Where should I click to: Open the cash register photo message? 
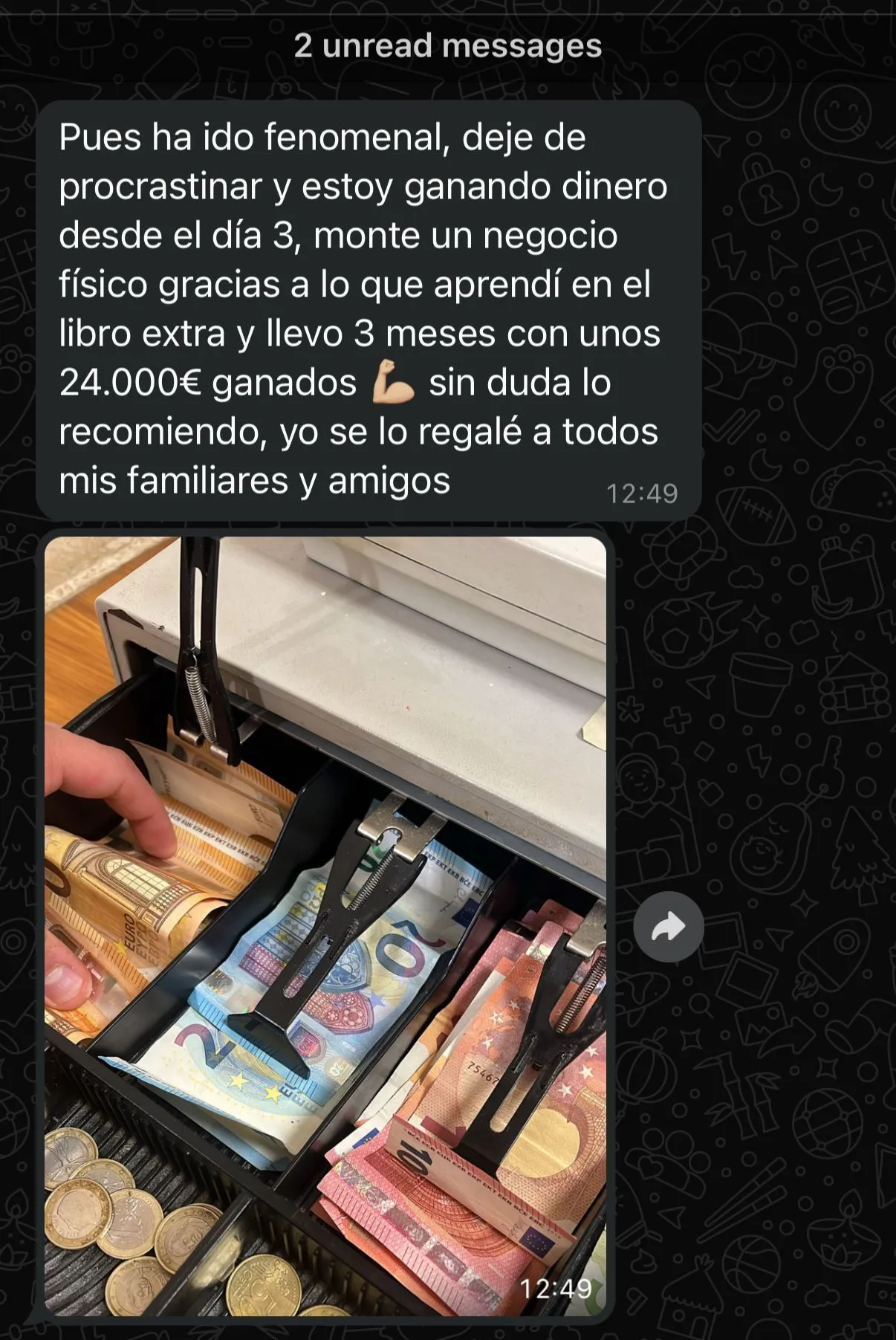coord(325,925)
